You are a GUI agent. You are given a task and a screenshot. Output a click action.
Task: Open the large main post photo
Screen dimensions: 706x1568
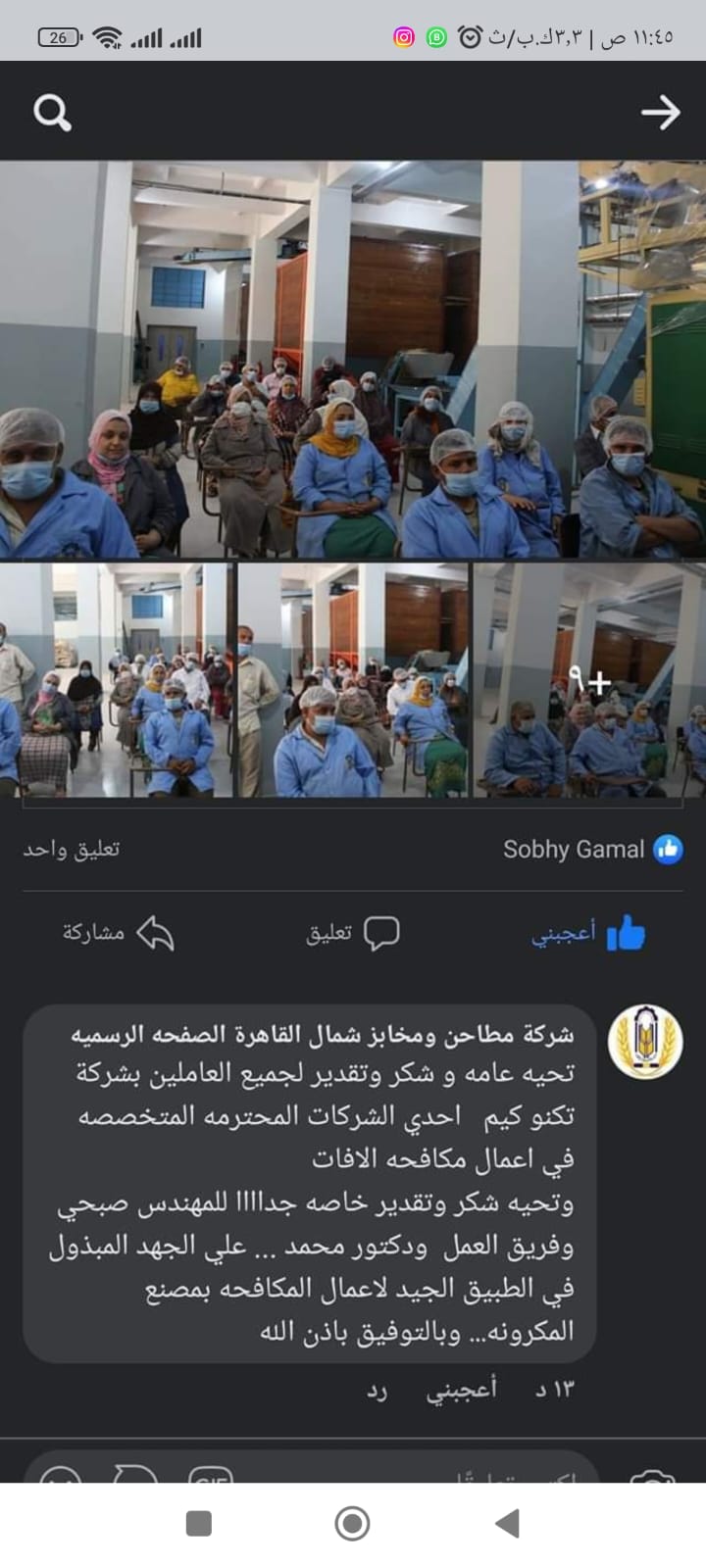click(353, 360)
